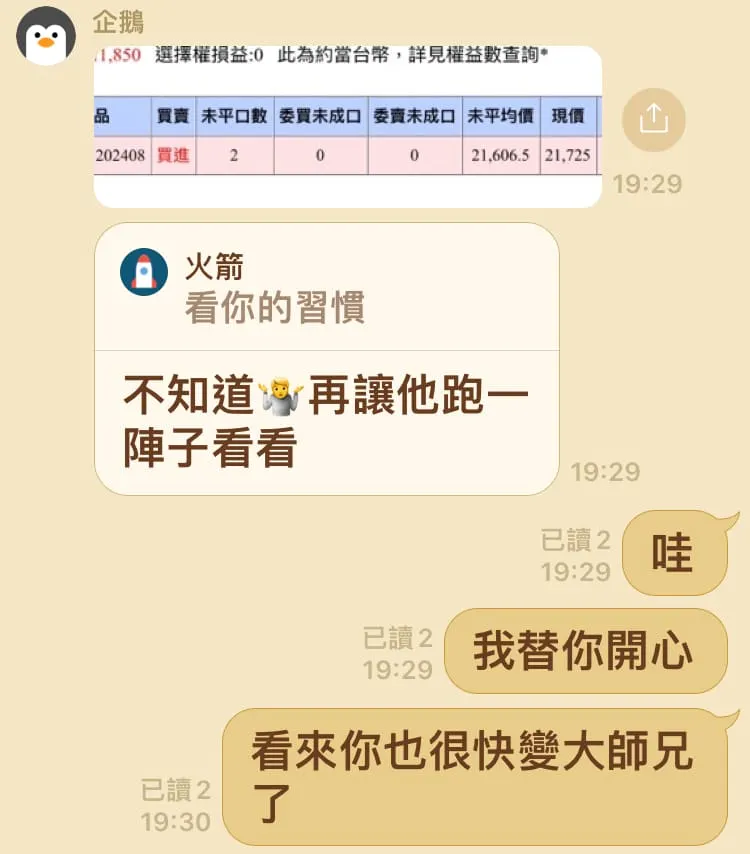Share the trading table image
Image resolution: width=750 pixels, height=854 pixels.
(x=653, y=120)
